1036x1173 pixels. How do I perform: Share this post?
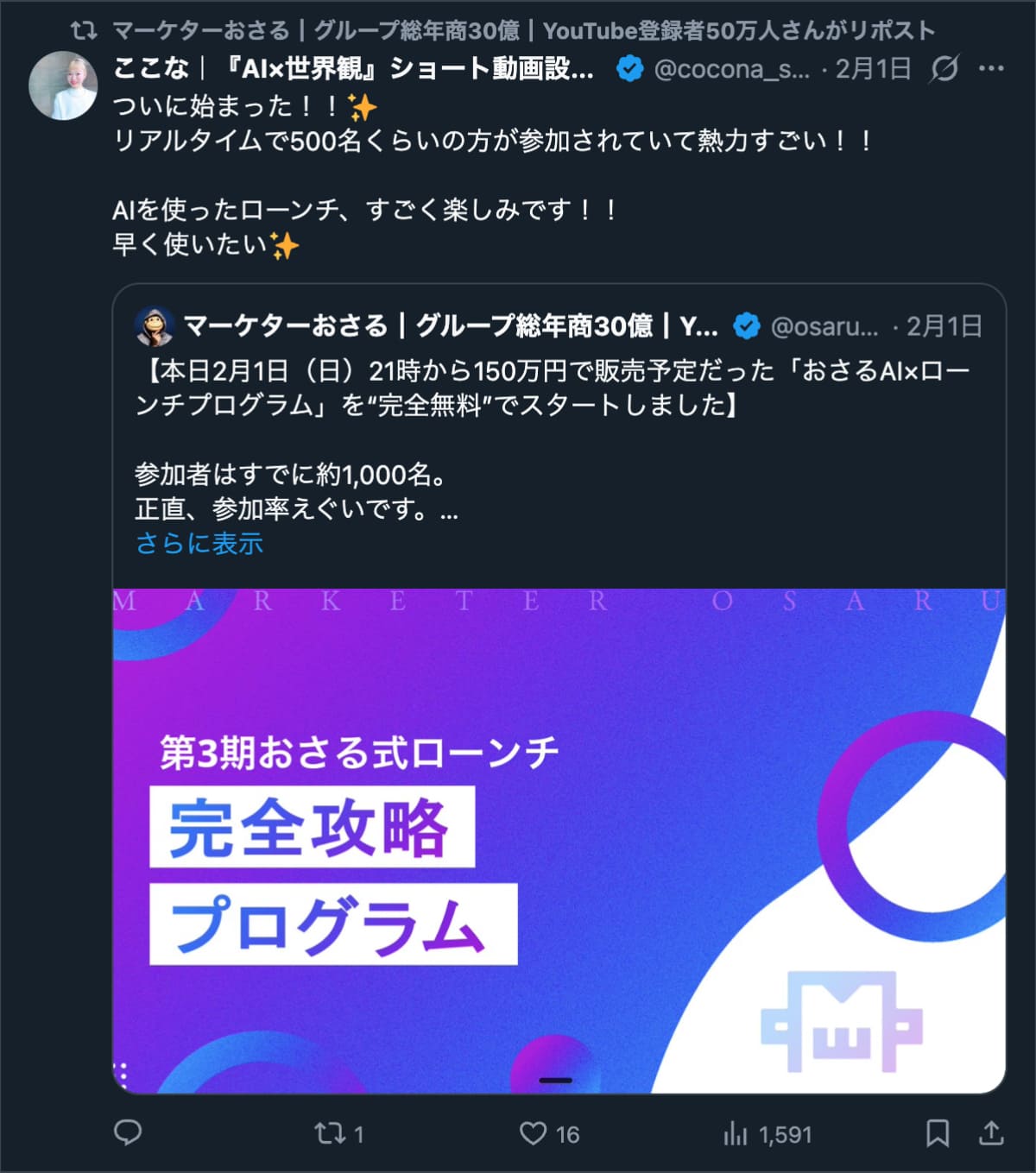[x=992, y=1132]
